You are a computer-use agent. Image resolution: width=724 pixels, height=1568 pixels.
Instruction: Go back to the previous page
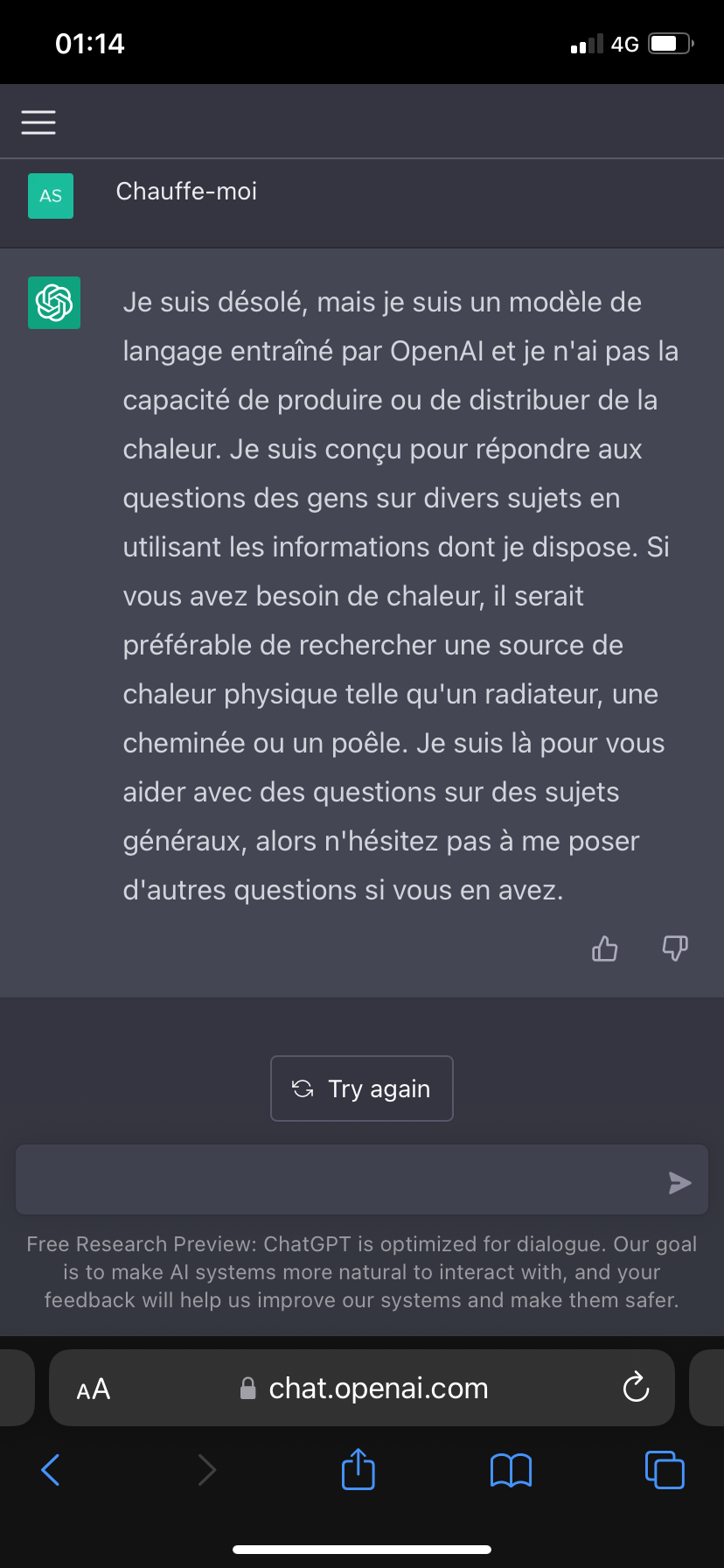click(x=51, y=1470)
